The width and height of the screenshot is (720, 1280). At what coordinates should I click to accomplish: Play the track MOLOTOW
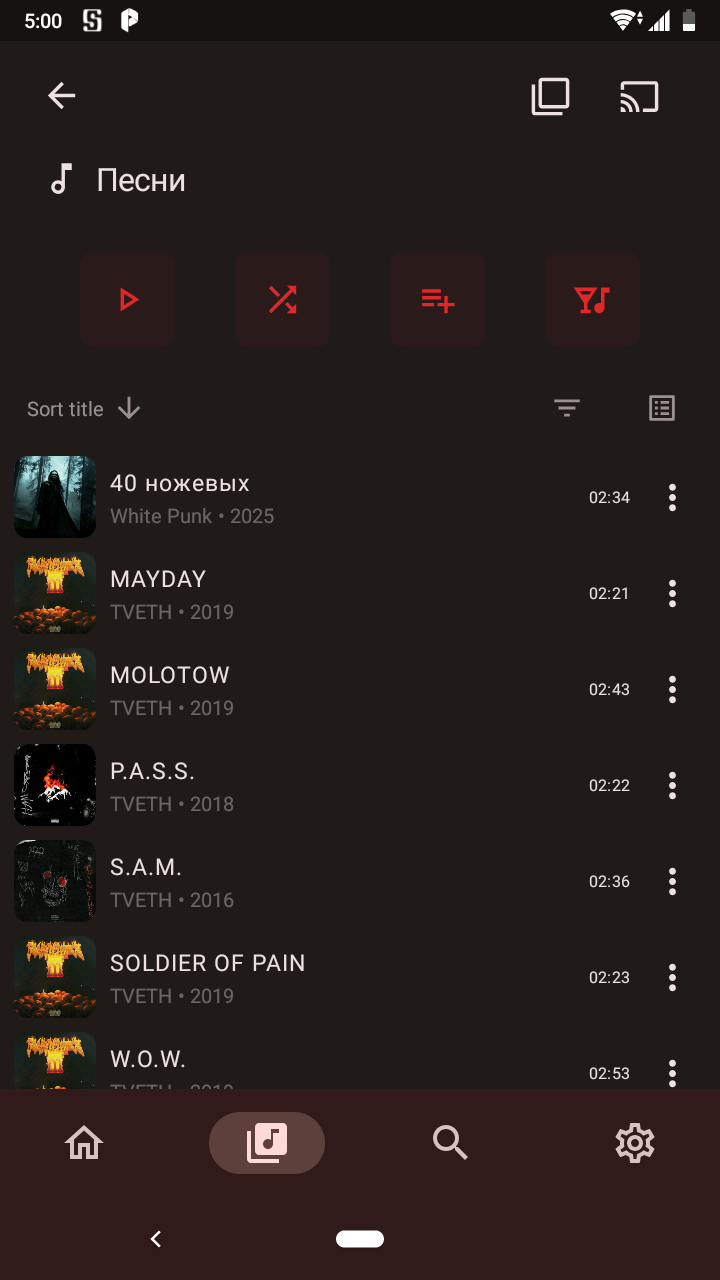pyautogui.click(x=300, y=689)
